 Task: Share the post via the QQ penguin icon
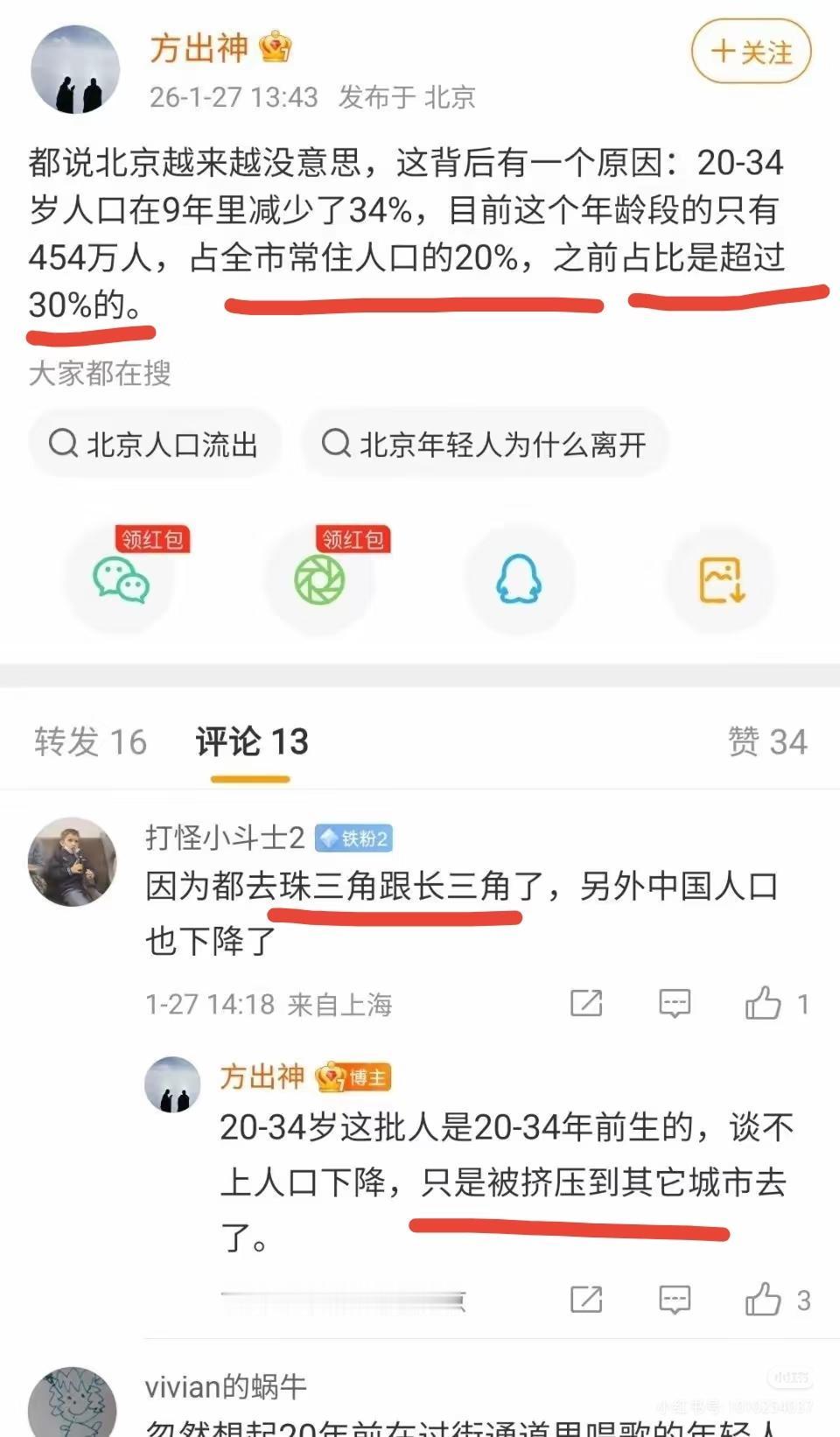point(520,579)
